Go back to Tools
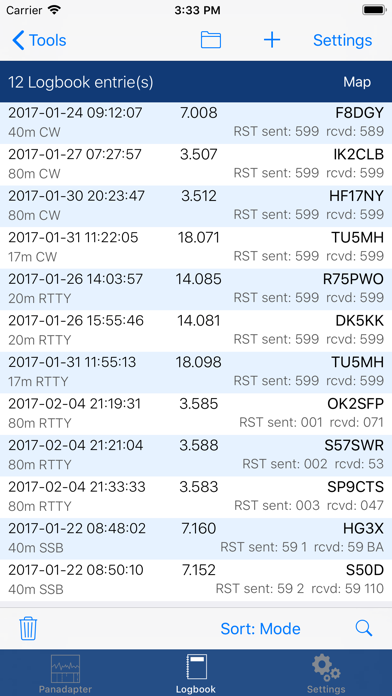Viewport: 392px width, 696px height. [x=39, y=40]
